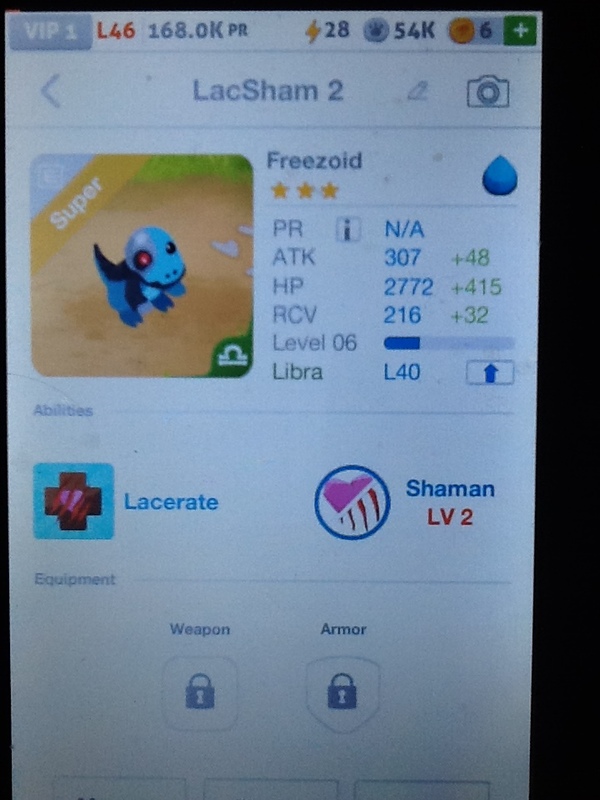Screen dimensions: 600x800
Task: Tap the green plus to add coins
Action: [x=520, y=31]
